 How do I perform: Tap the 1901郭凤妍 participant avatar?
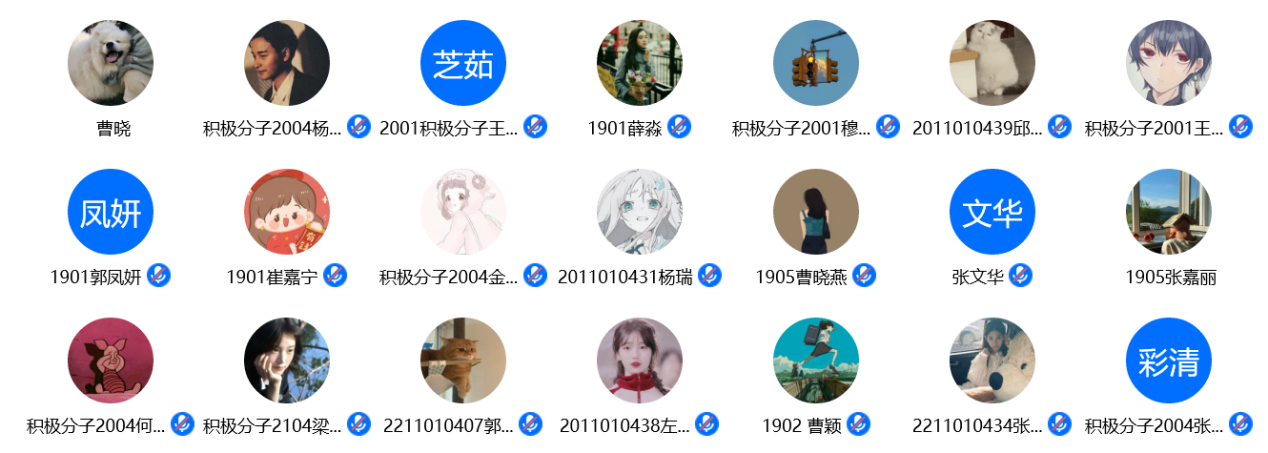110,212
